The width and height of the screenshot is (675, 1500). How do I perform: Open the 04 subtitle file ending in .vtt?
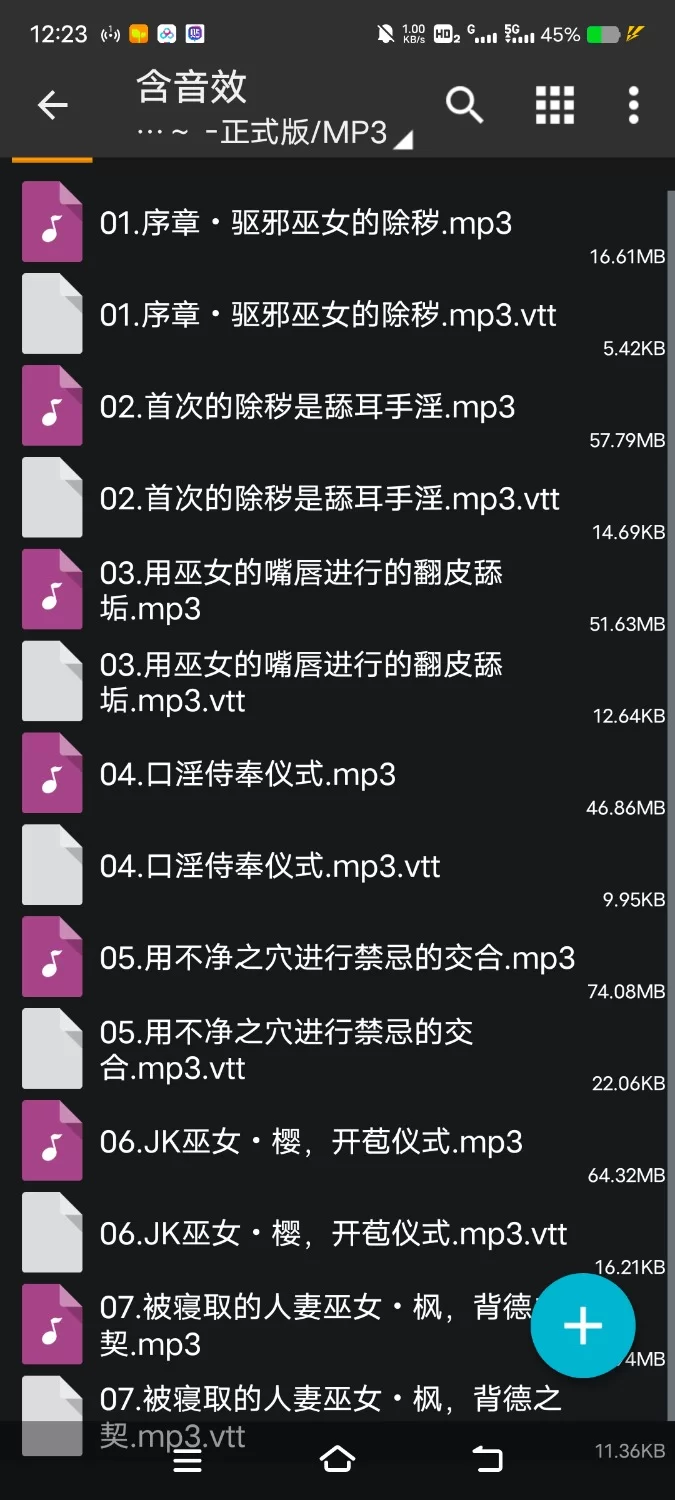coord(270,867)
